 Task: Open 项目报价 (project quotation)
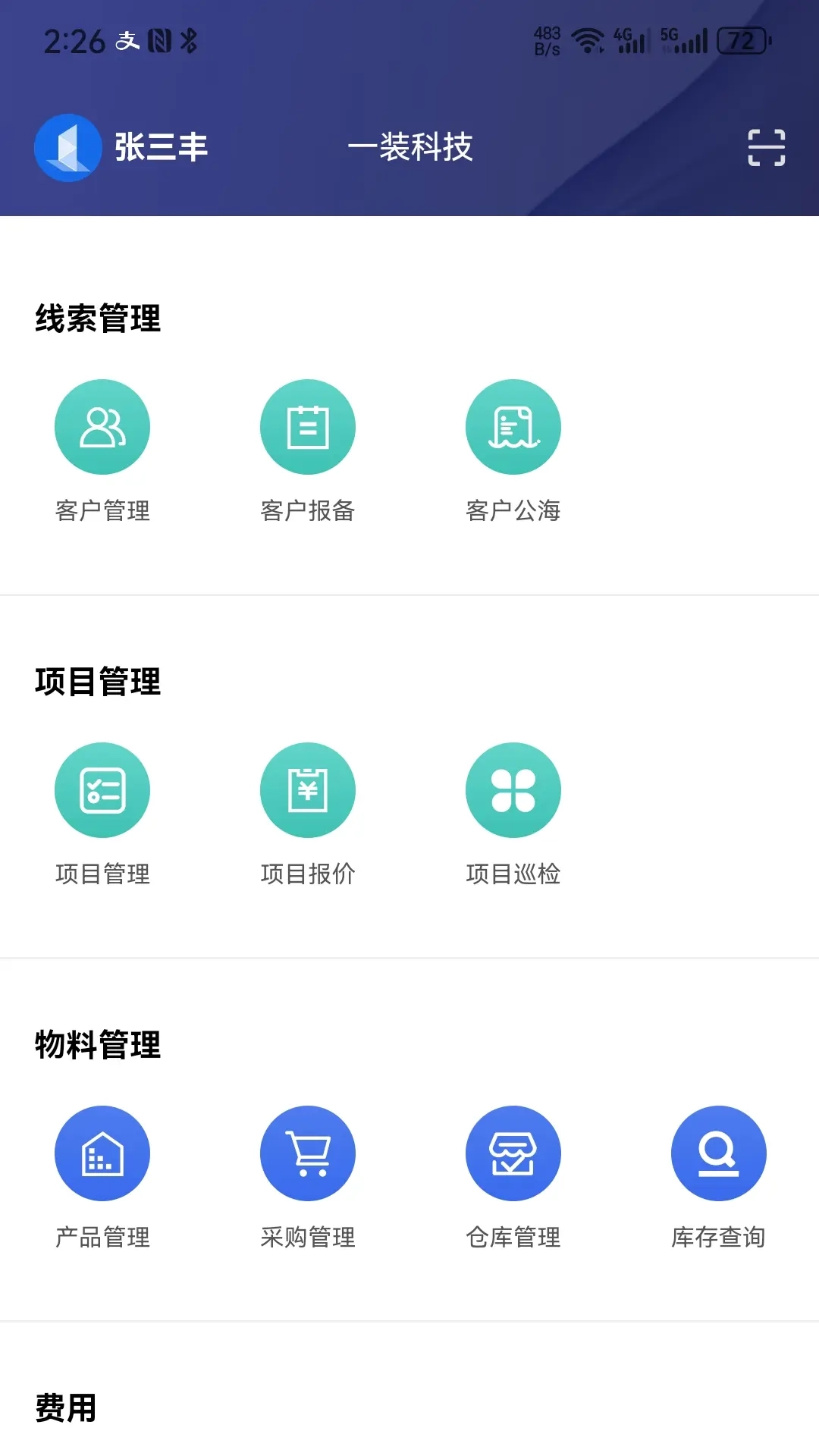tap(308, 789)
